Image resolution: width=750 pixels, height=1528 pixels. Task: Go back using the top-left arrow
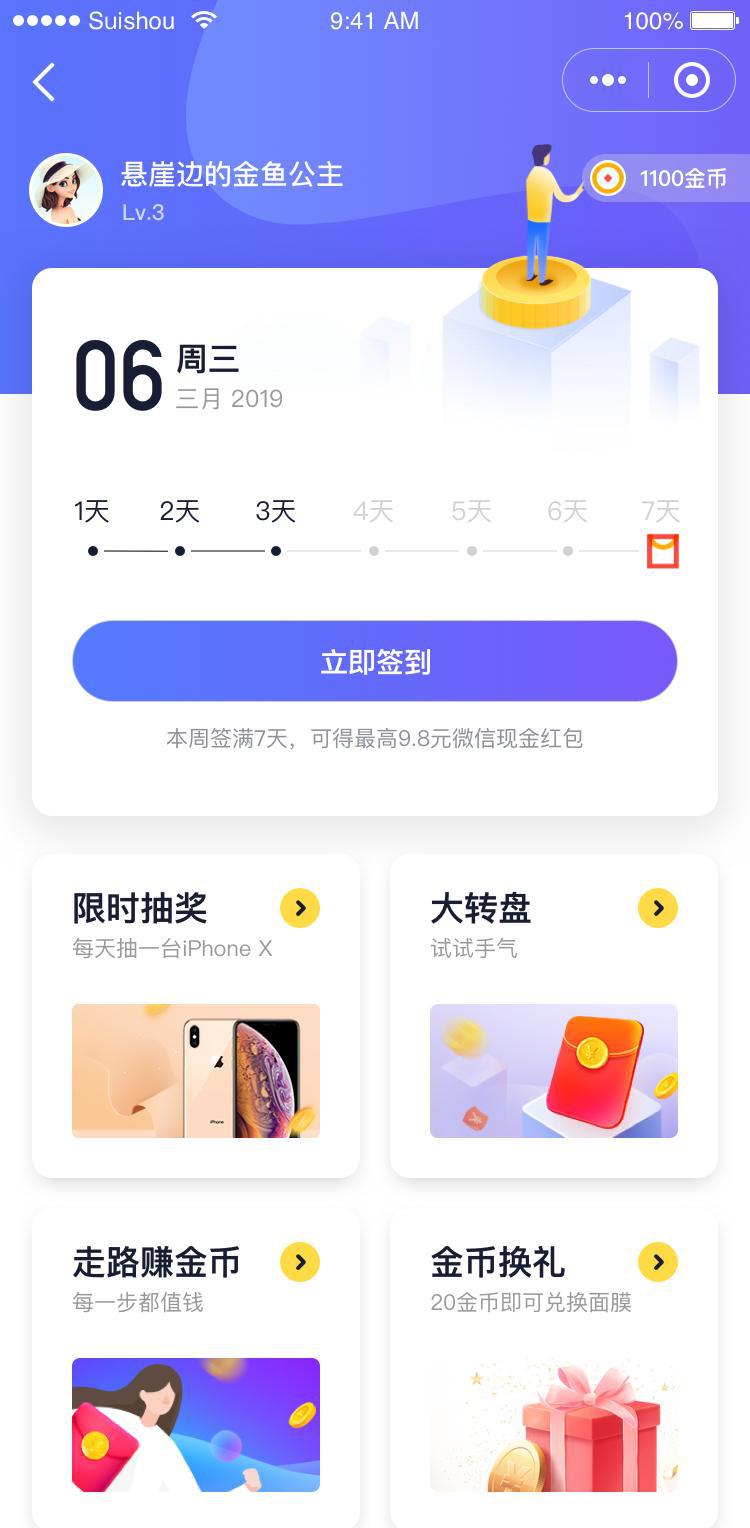[x=43, y=82]
